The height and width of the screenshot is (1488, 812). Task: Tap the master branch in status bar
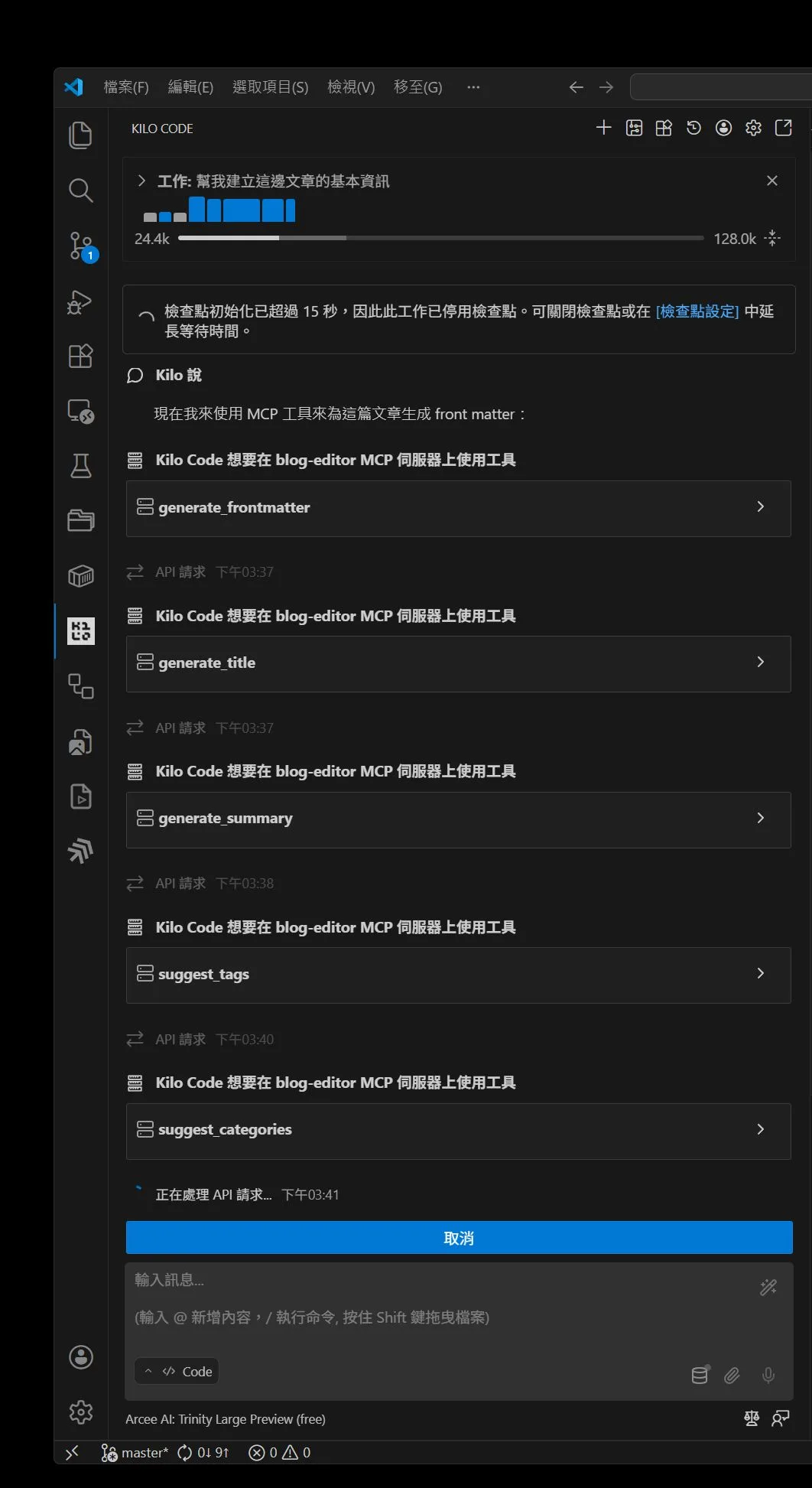pos(136,1453)
